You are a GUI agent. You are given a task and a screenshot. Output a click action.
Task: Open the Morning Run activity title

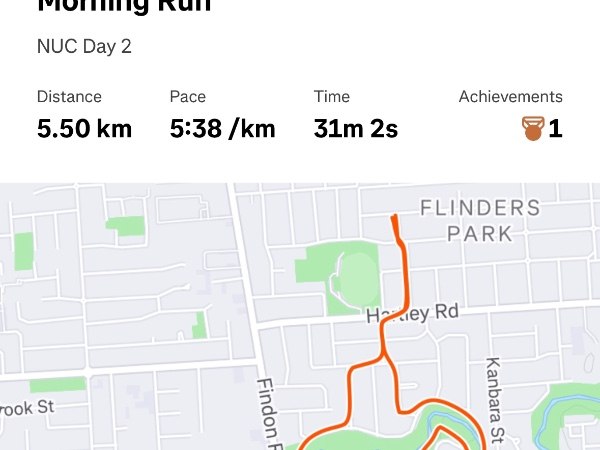[124, 7]
